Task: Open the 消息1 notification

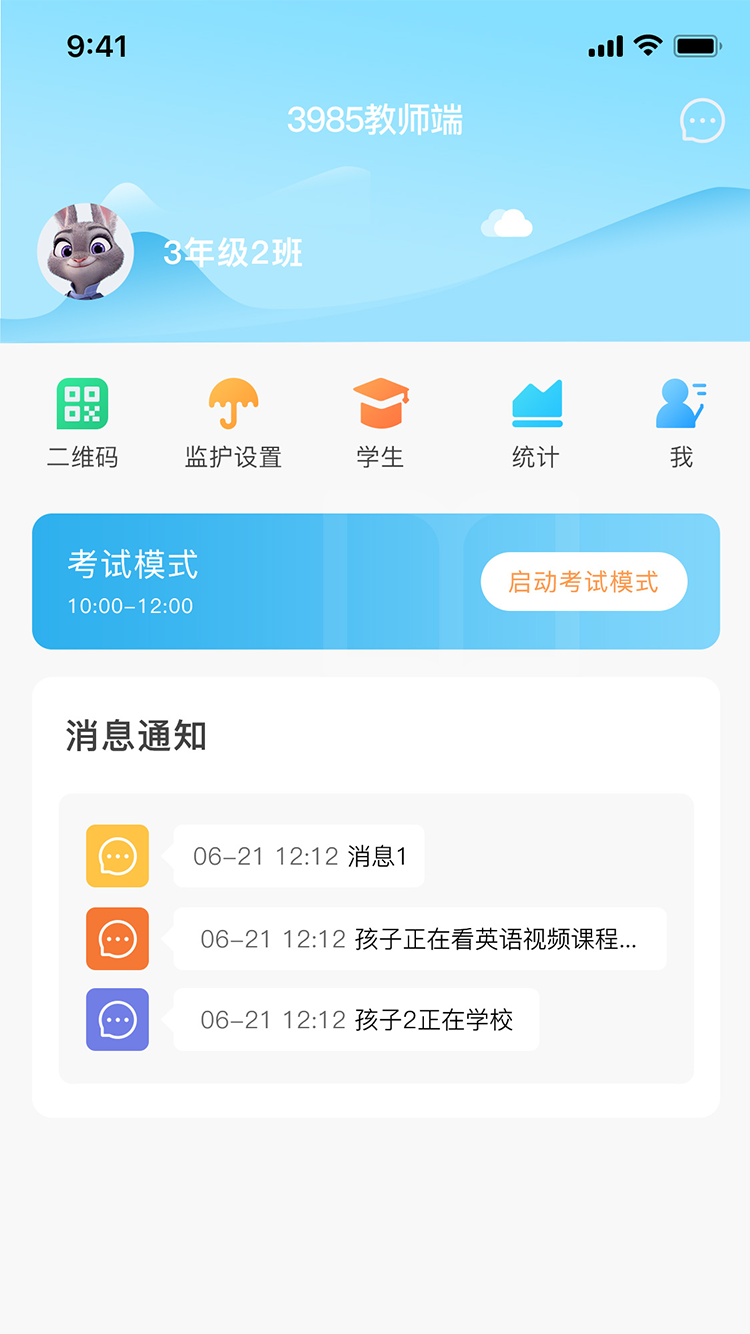Action: coord(299,856)
